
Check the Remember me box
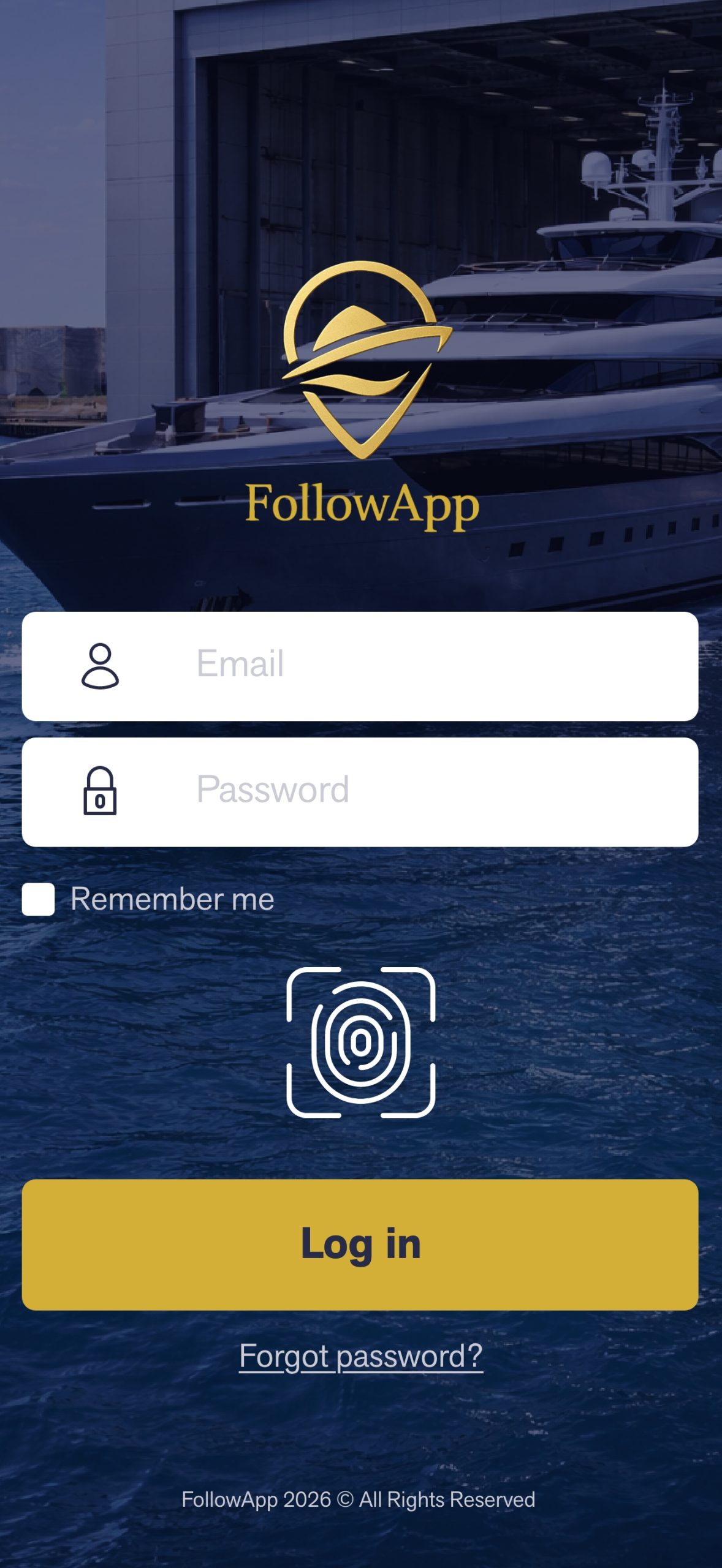point(39,899)
